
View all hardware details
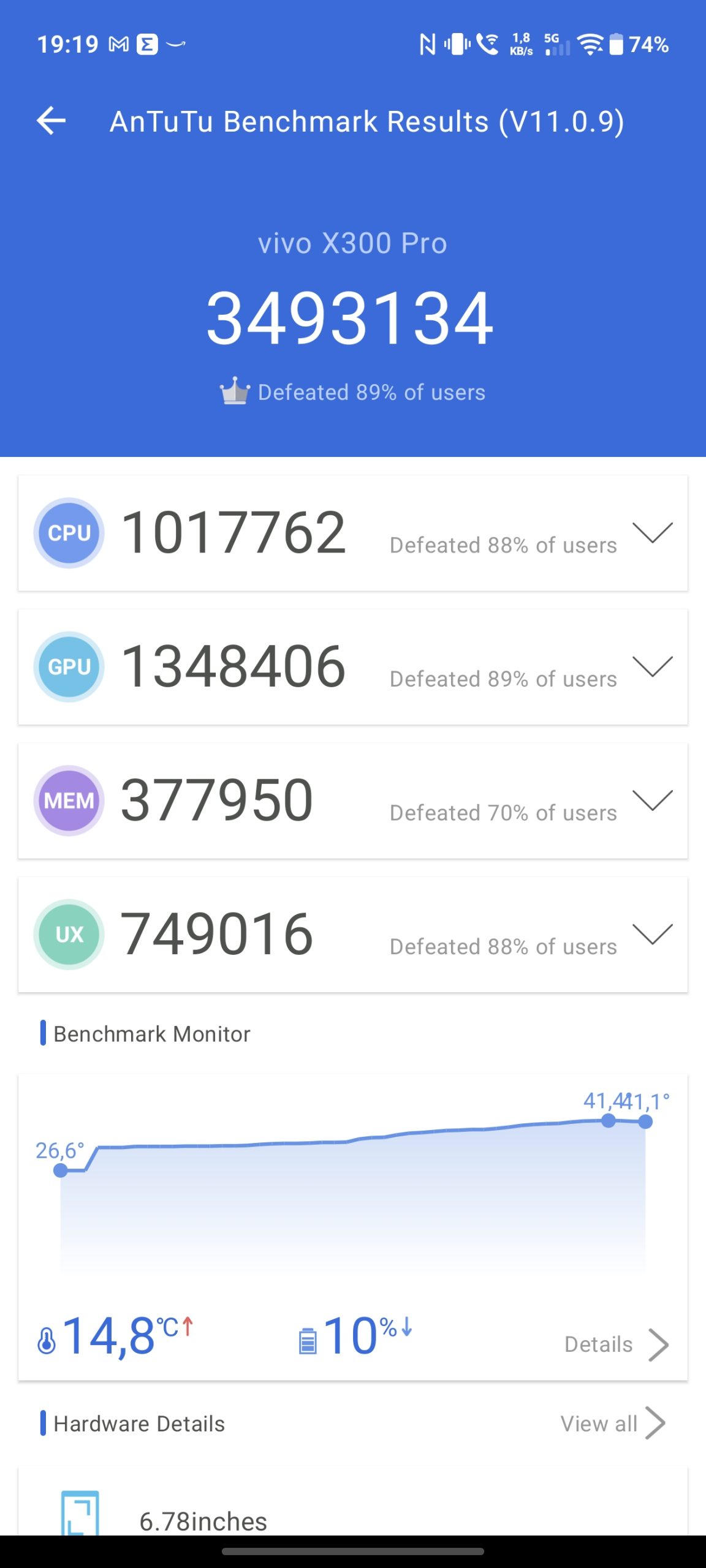(612, 1423)
